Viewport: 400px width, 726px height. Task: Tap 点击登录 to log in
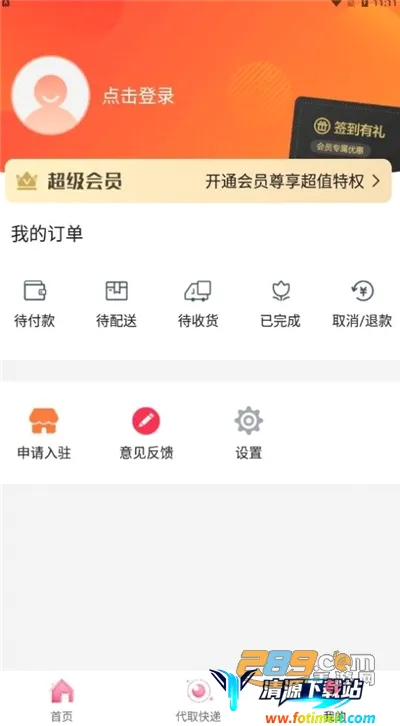click(138, 96)
